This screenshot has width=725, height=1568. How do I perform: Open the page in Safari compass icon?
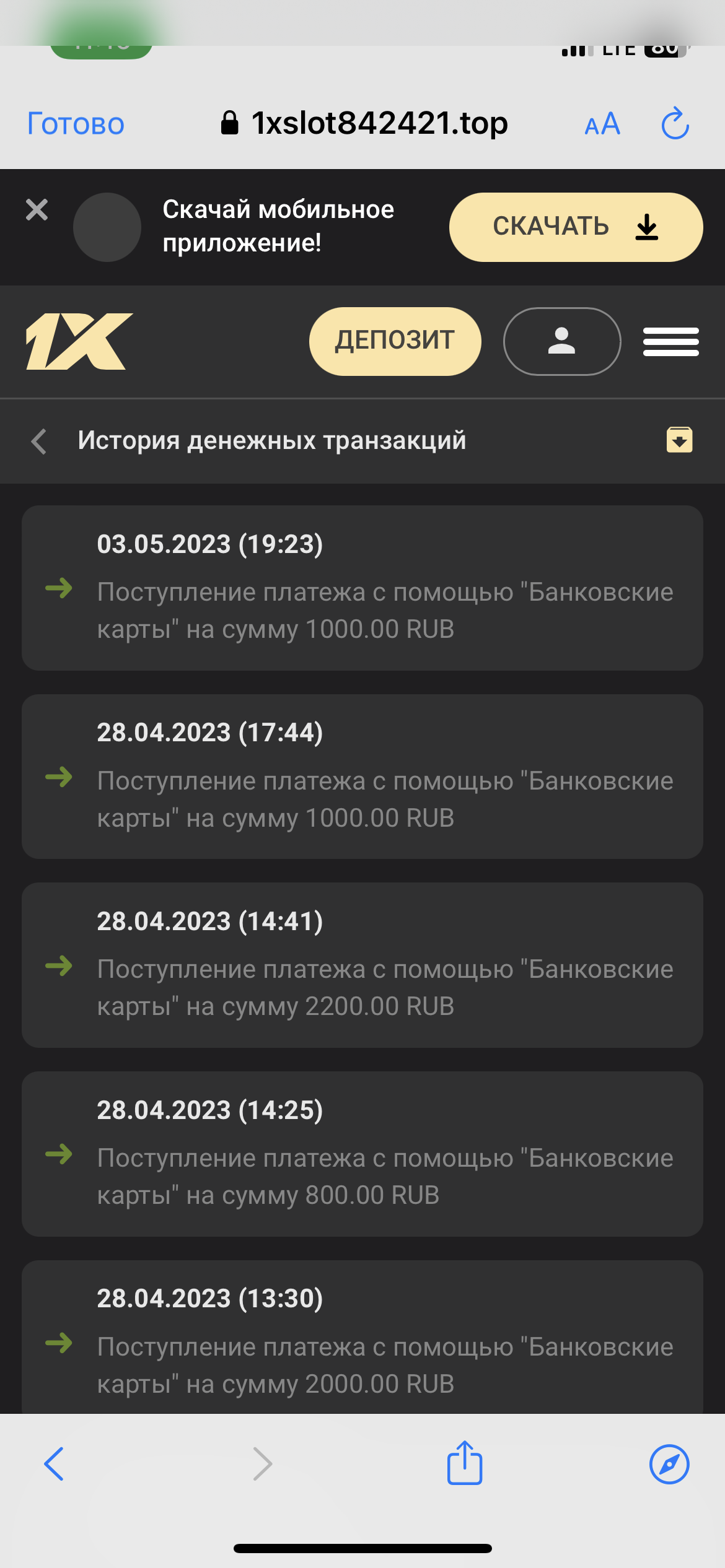669,1464
